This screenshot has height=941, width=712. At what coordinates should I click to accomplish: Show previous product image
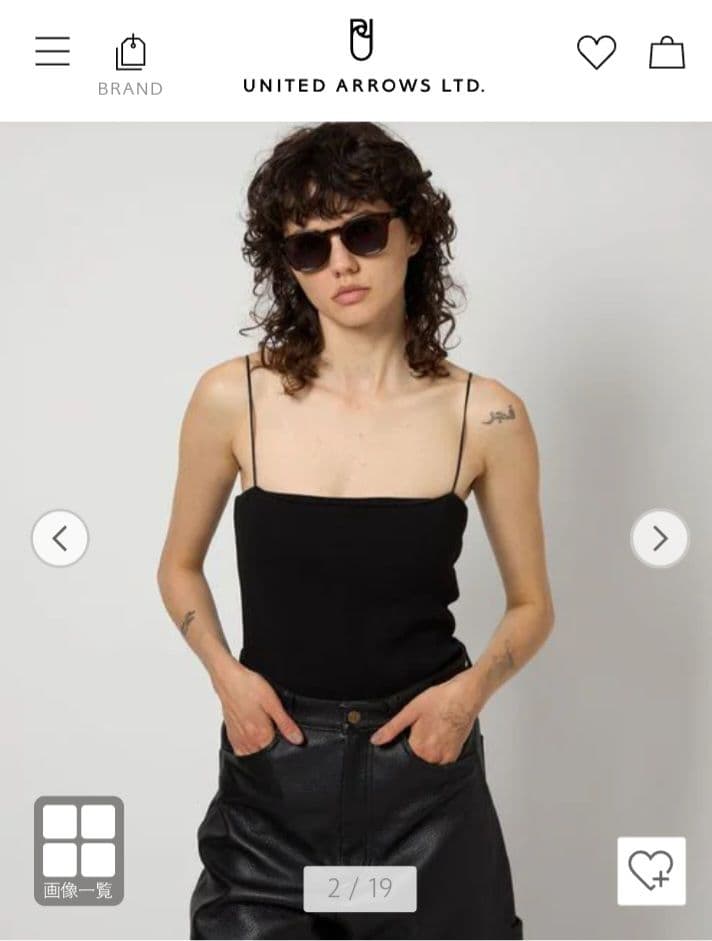[x=60, y=538]
